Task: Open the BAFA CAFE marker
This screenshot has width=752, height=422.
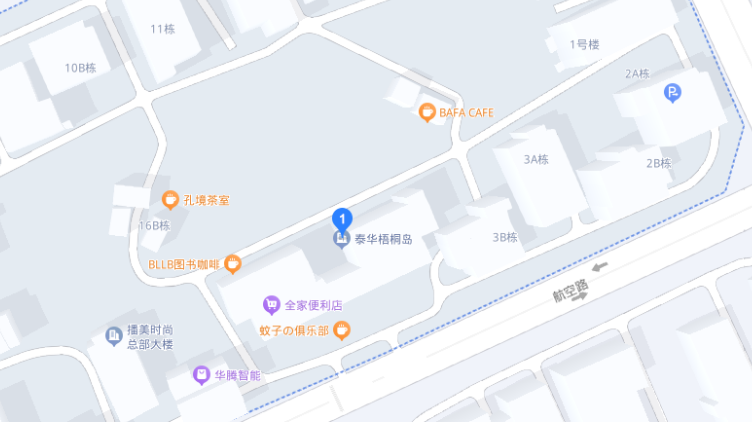Action: [x=427, y=112]
